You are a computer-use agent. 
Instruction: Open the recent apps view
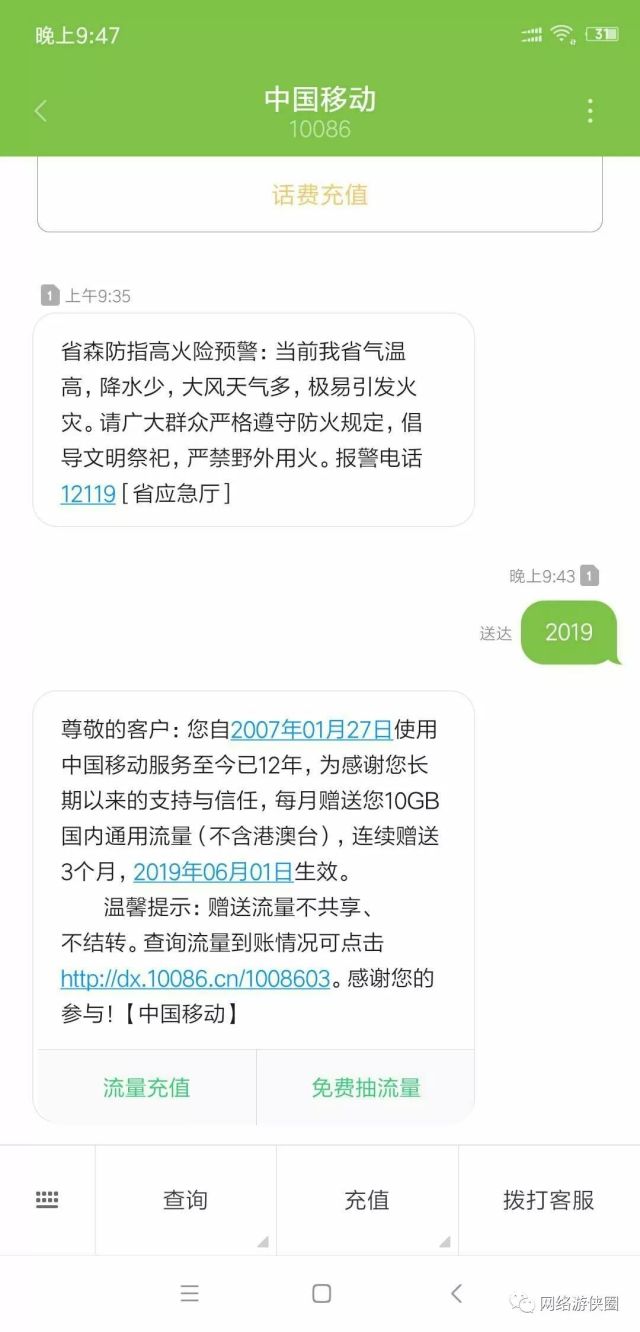pos(190,1293)
